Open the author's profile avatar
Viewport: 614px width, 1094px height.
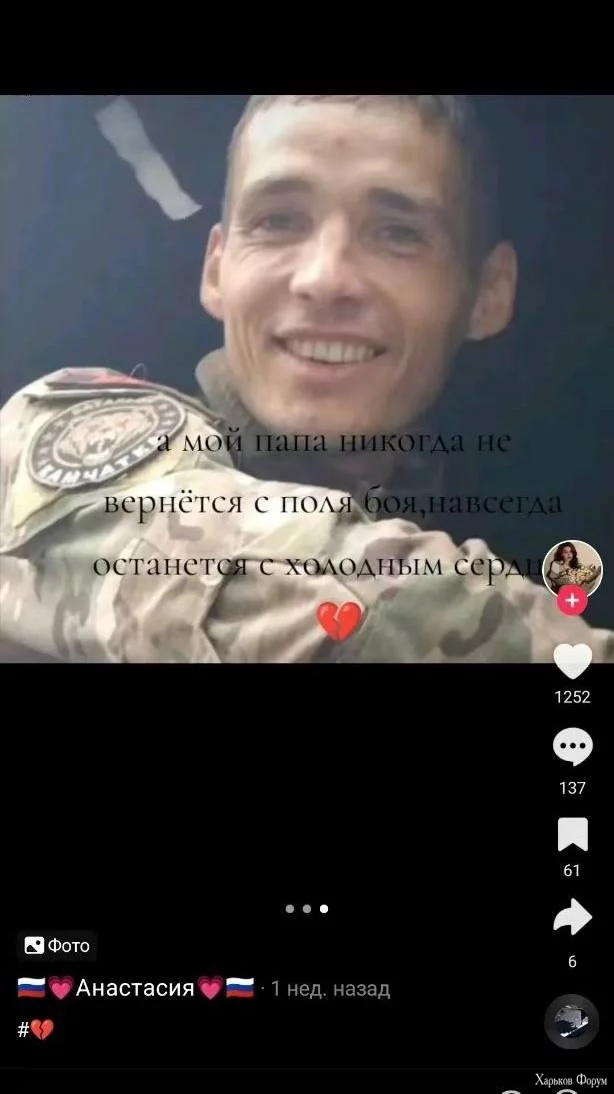(572, 566)
